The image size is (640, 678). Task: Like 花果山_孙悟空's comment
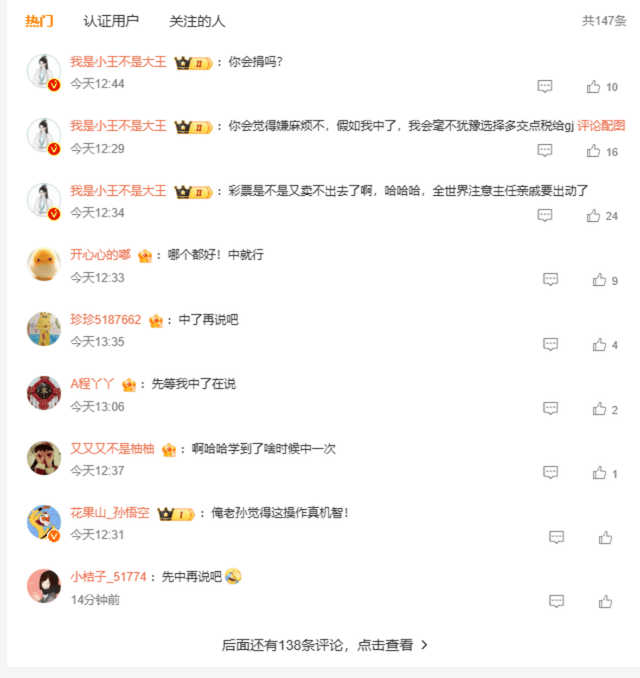point(605,537)
